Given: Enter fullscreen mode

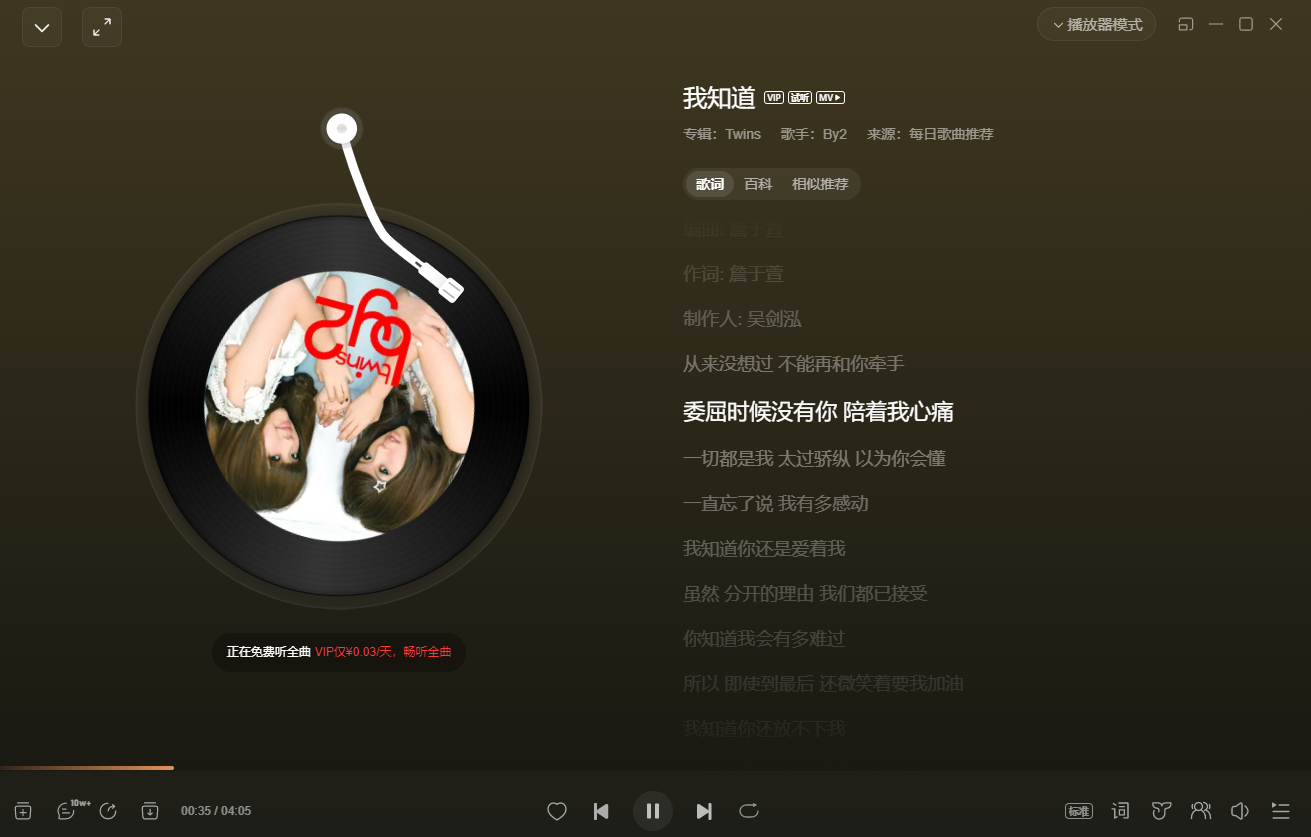Looking at the screenshot, I should point(102,27).
